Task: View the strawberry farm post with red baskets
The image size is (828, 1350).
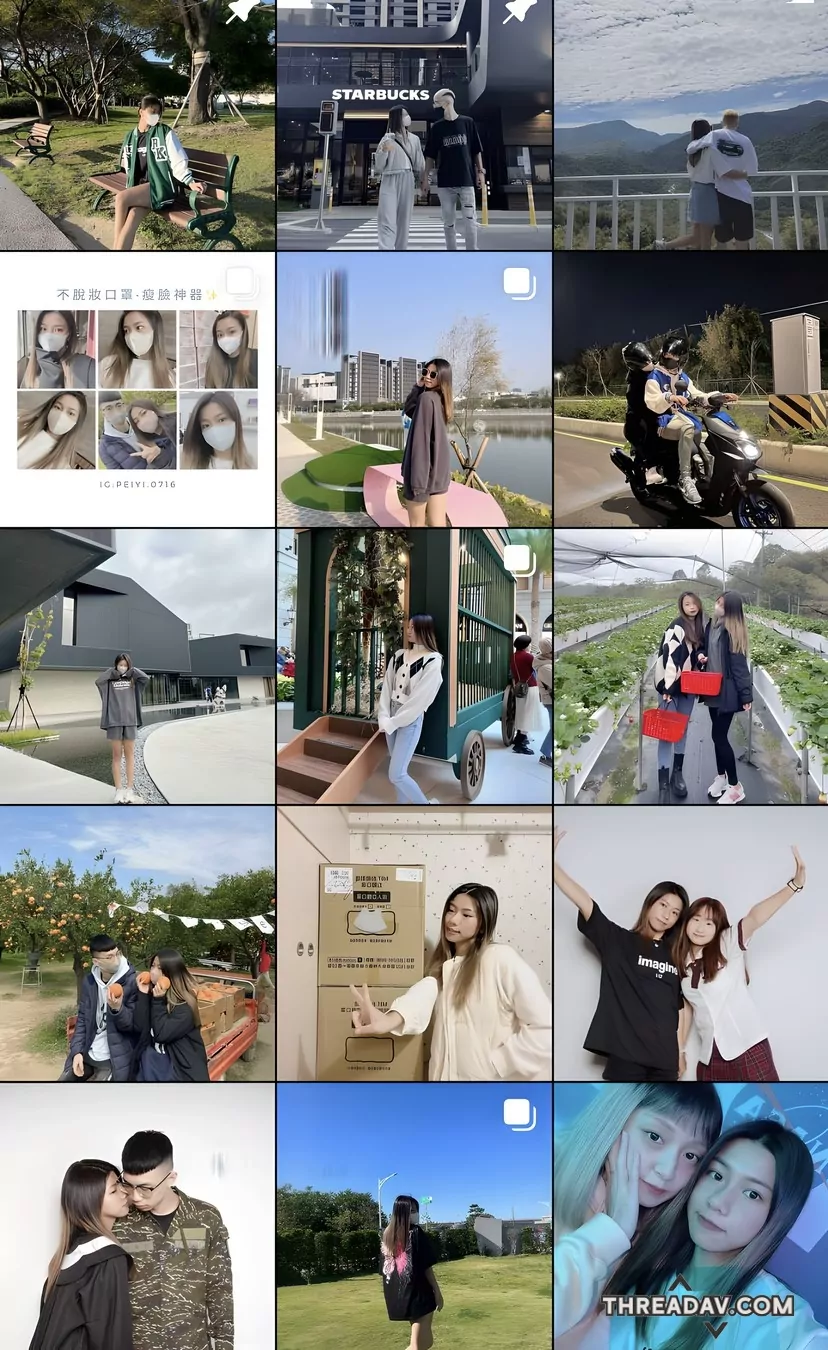Action: point(691,666)
